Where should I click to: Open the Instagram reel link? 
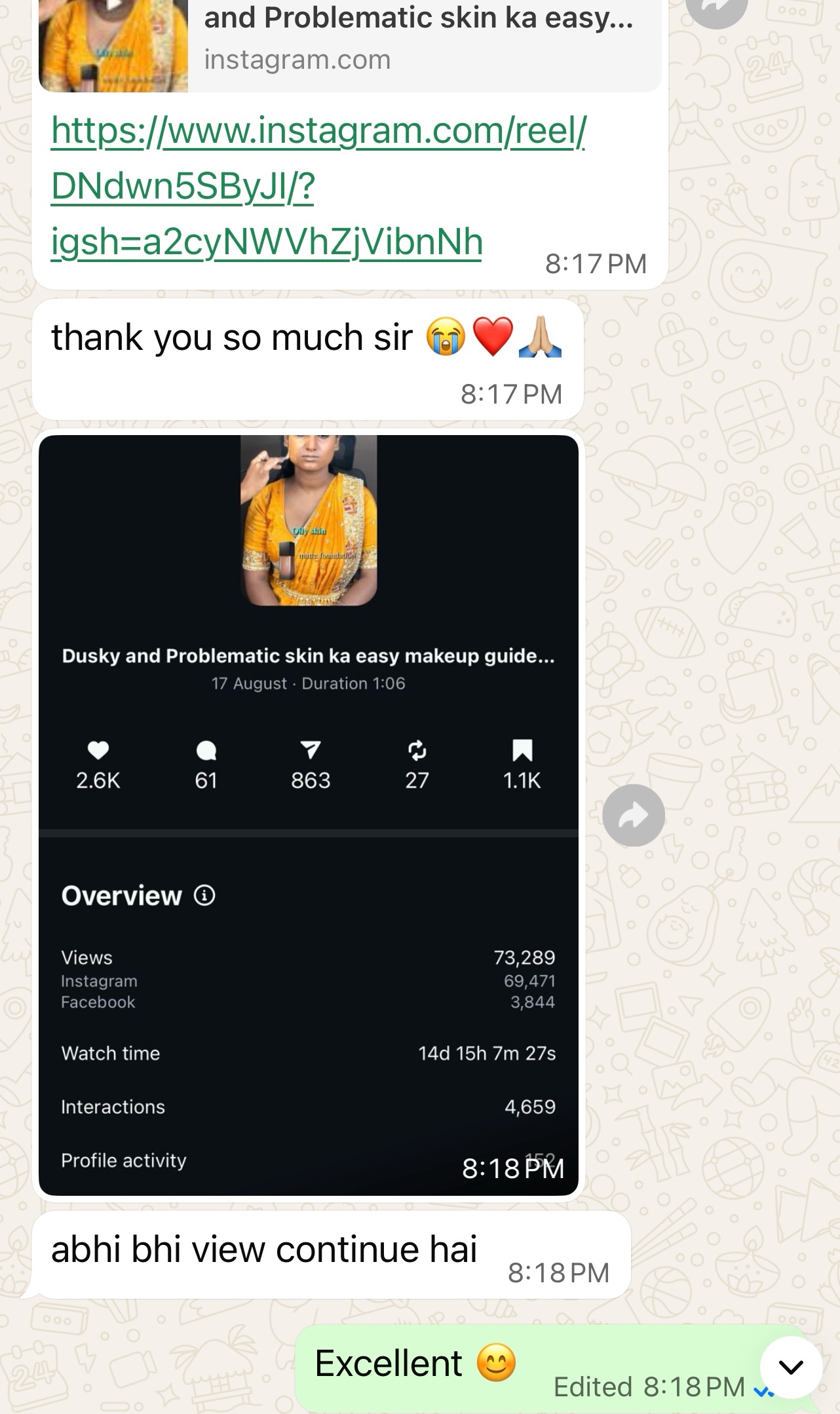[x=318, y=187]
